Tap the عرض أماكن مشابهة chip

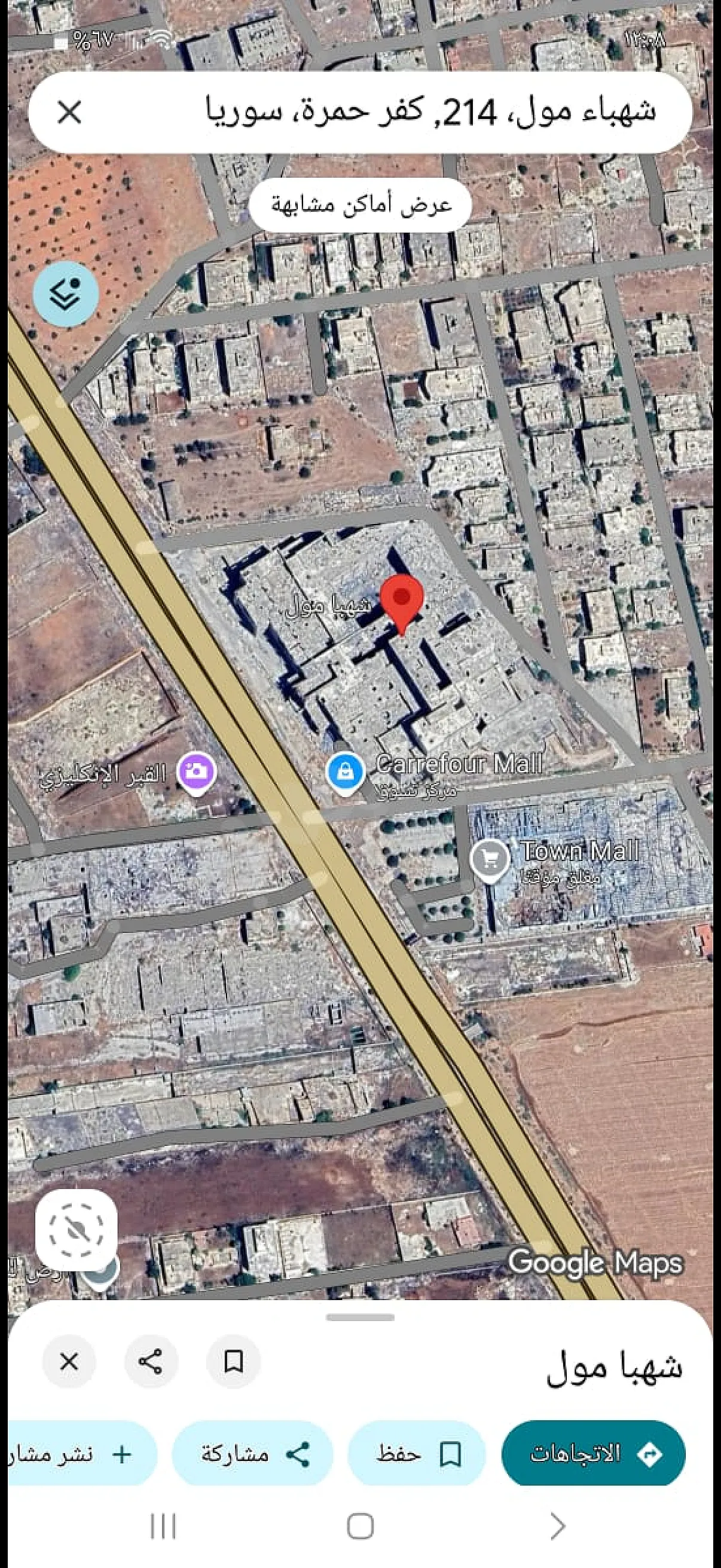[x=361, y=205]
